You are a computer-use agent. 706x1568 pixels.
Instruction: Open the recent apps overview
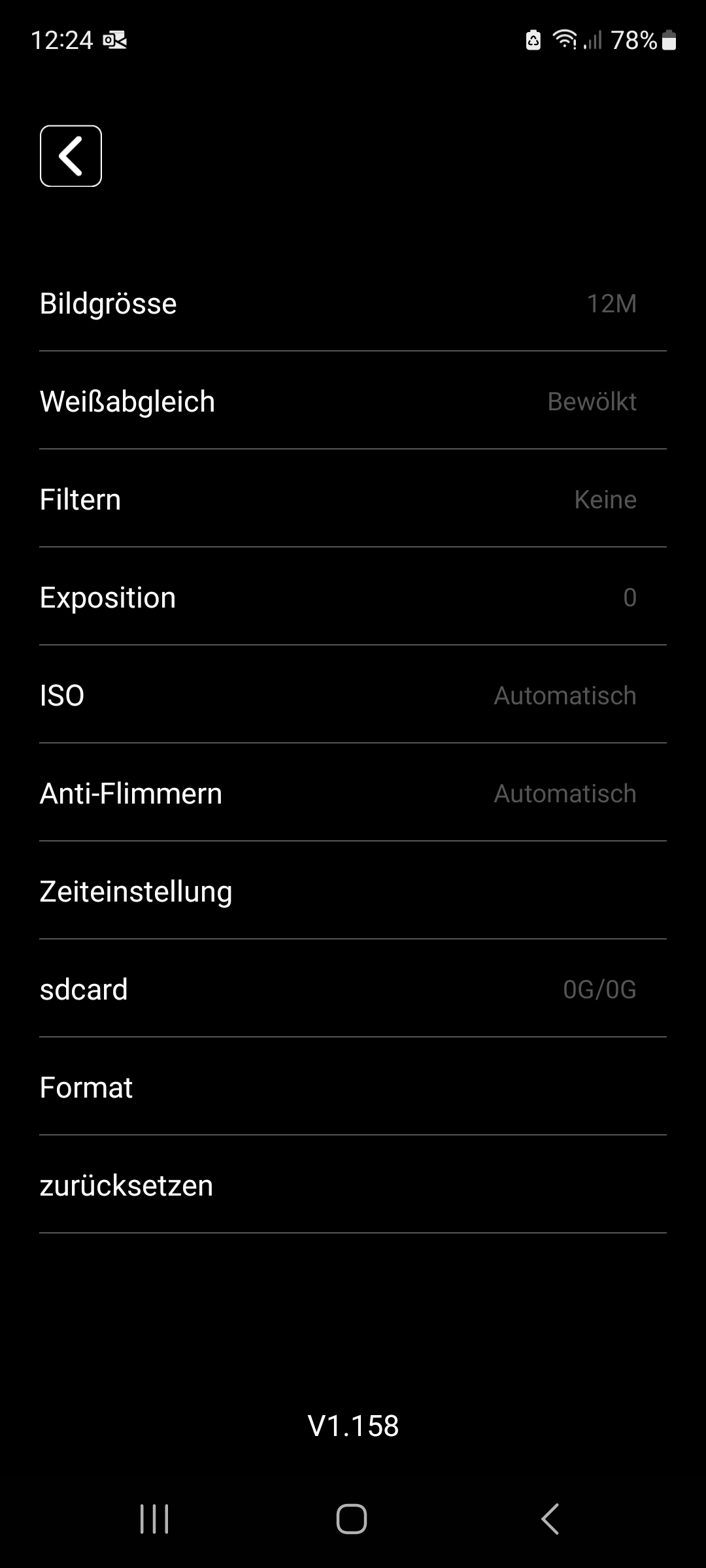[x=154, y=1518]
